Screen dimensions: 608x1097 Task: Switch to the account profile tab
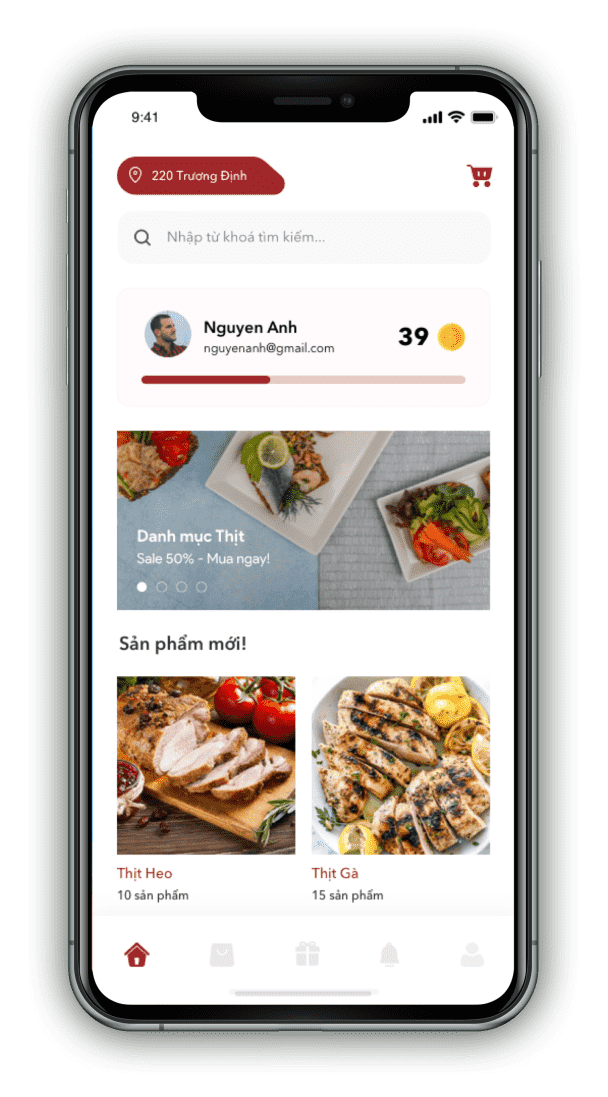472,954
